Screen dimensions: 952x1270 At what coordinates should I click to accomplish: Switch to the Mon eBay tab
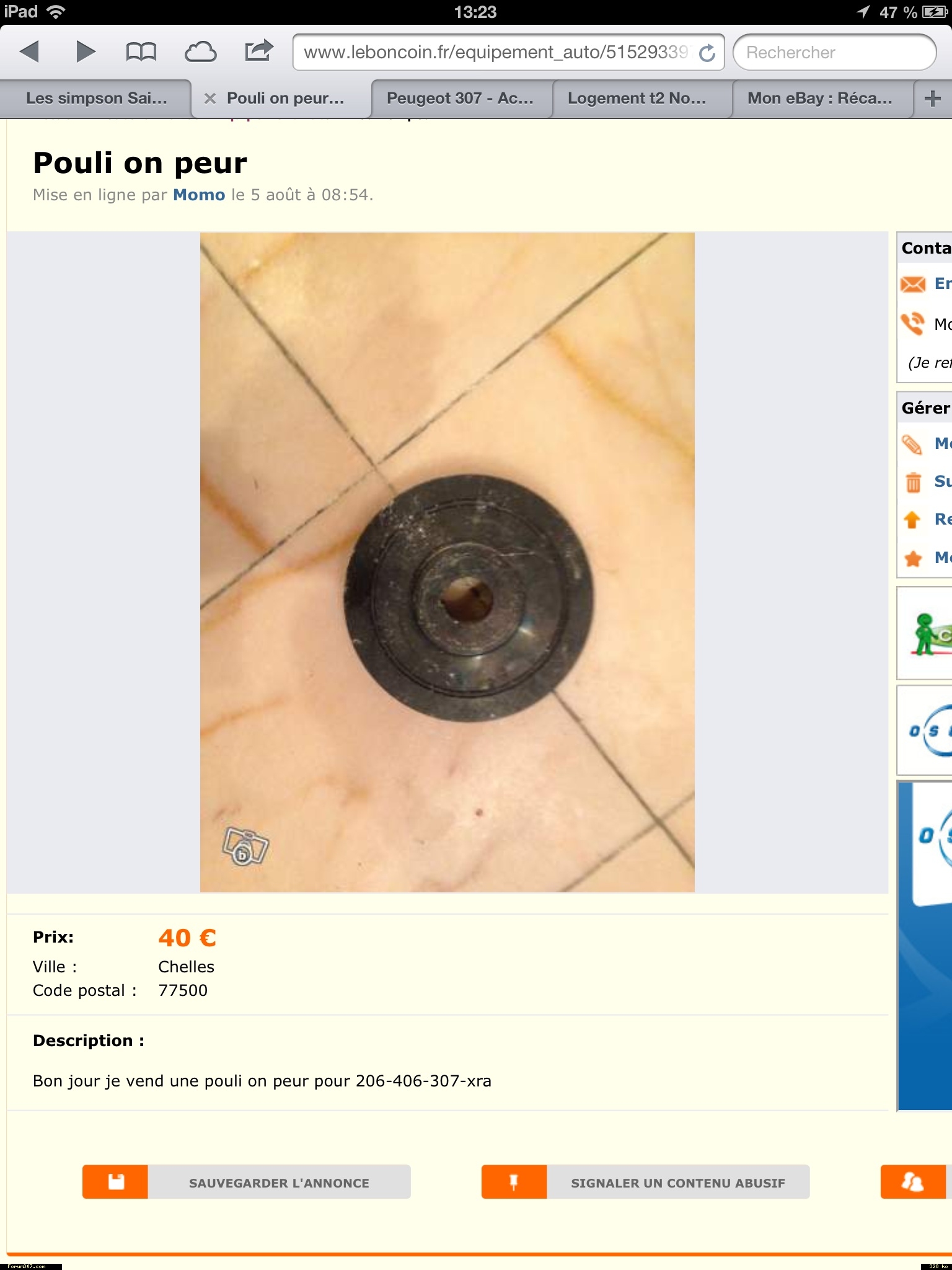coord(819,99)
